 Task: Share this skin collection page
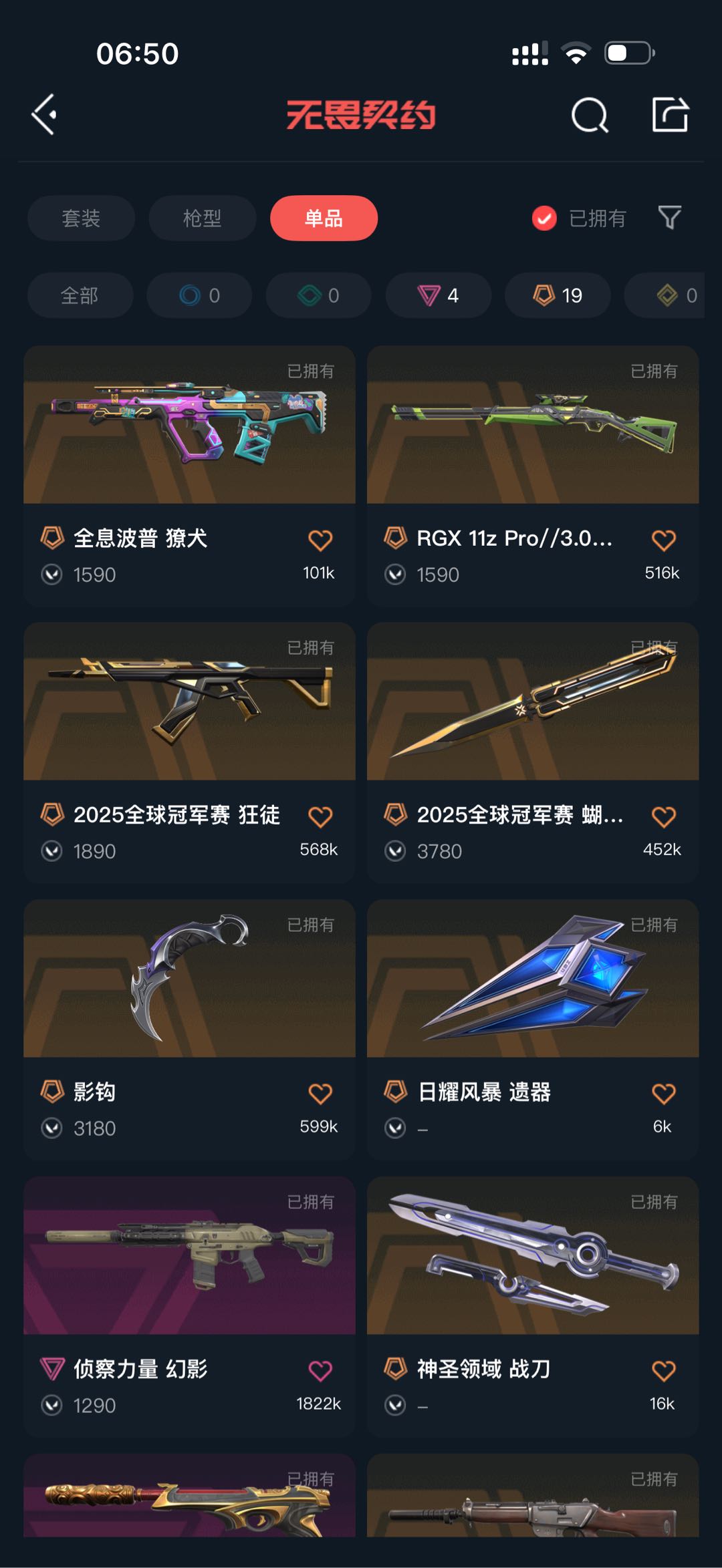(670, 115)
